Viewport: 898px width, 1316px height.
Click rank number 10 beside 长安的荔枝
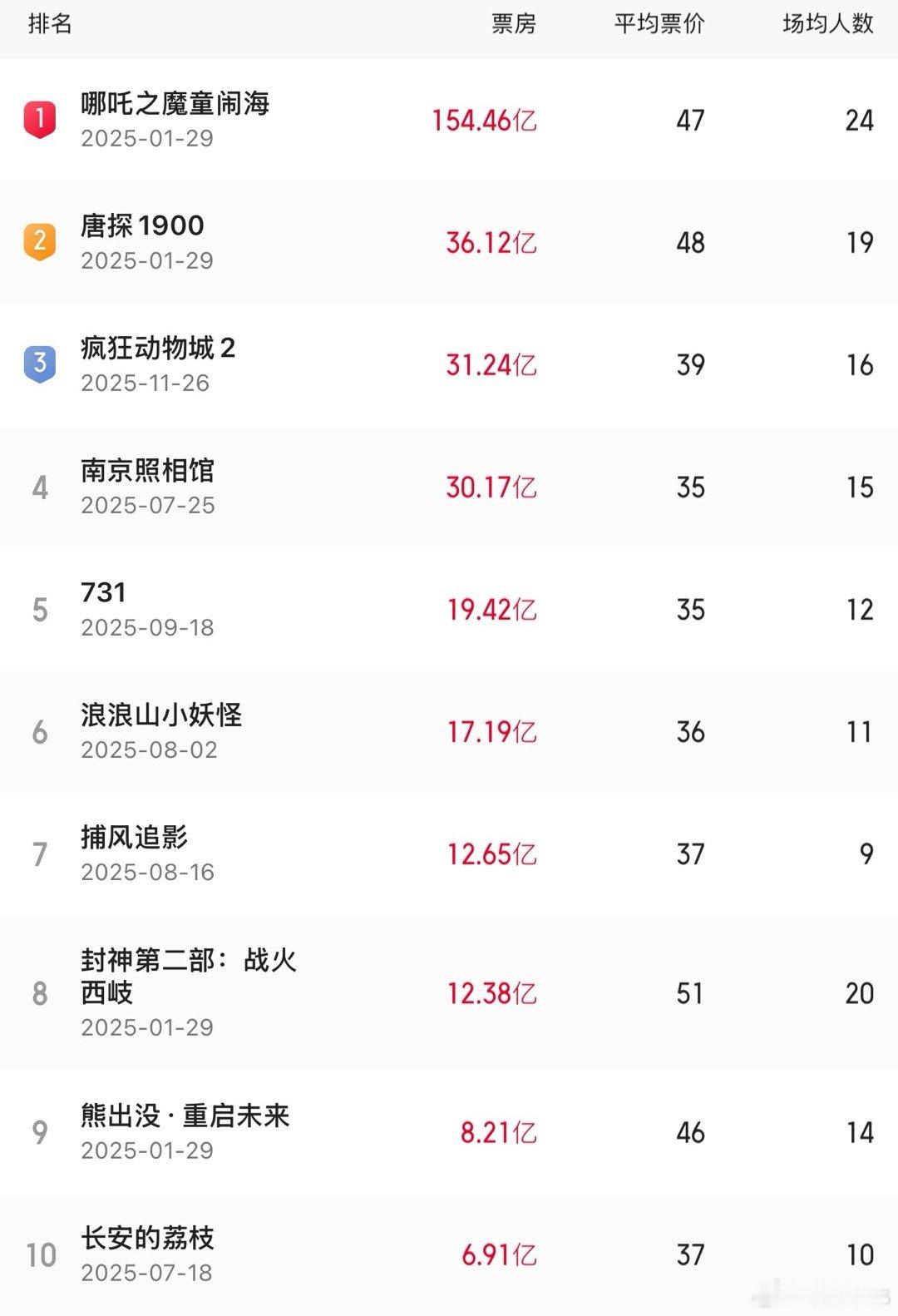(x=36, y=1254)
